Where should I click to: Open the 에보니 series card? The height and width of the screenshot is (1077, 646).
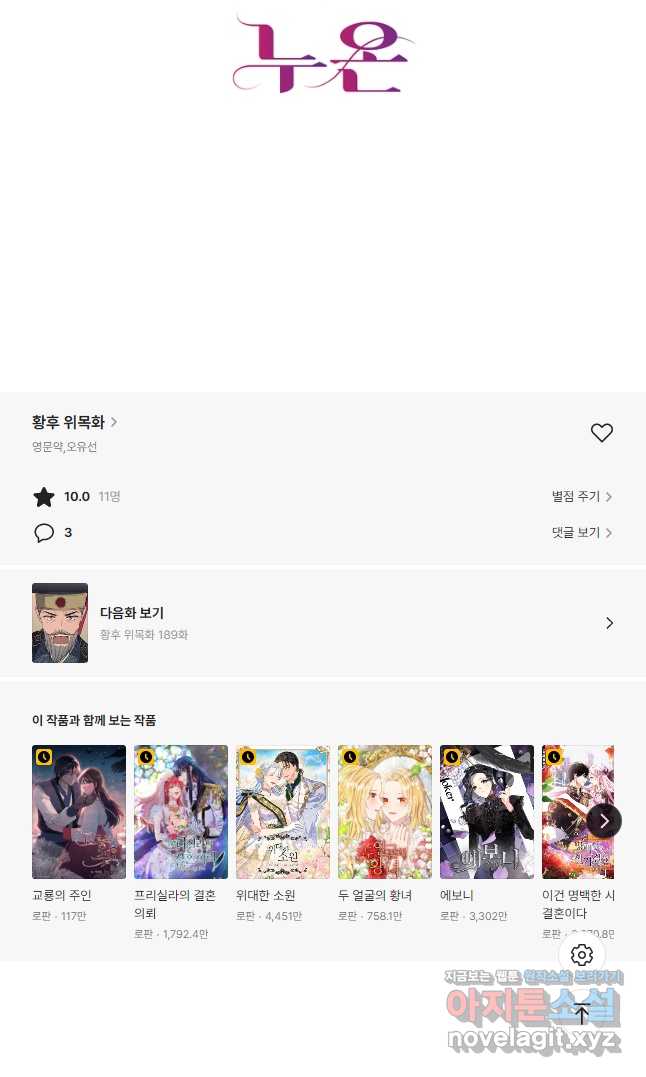click(x=487, y=812)
